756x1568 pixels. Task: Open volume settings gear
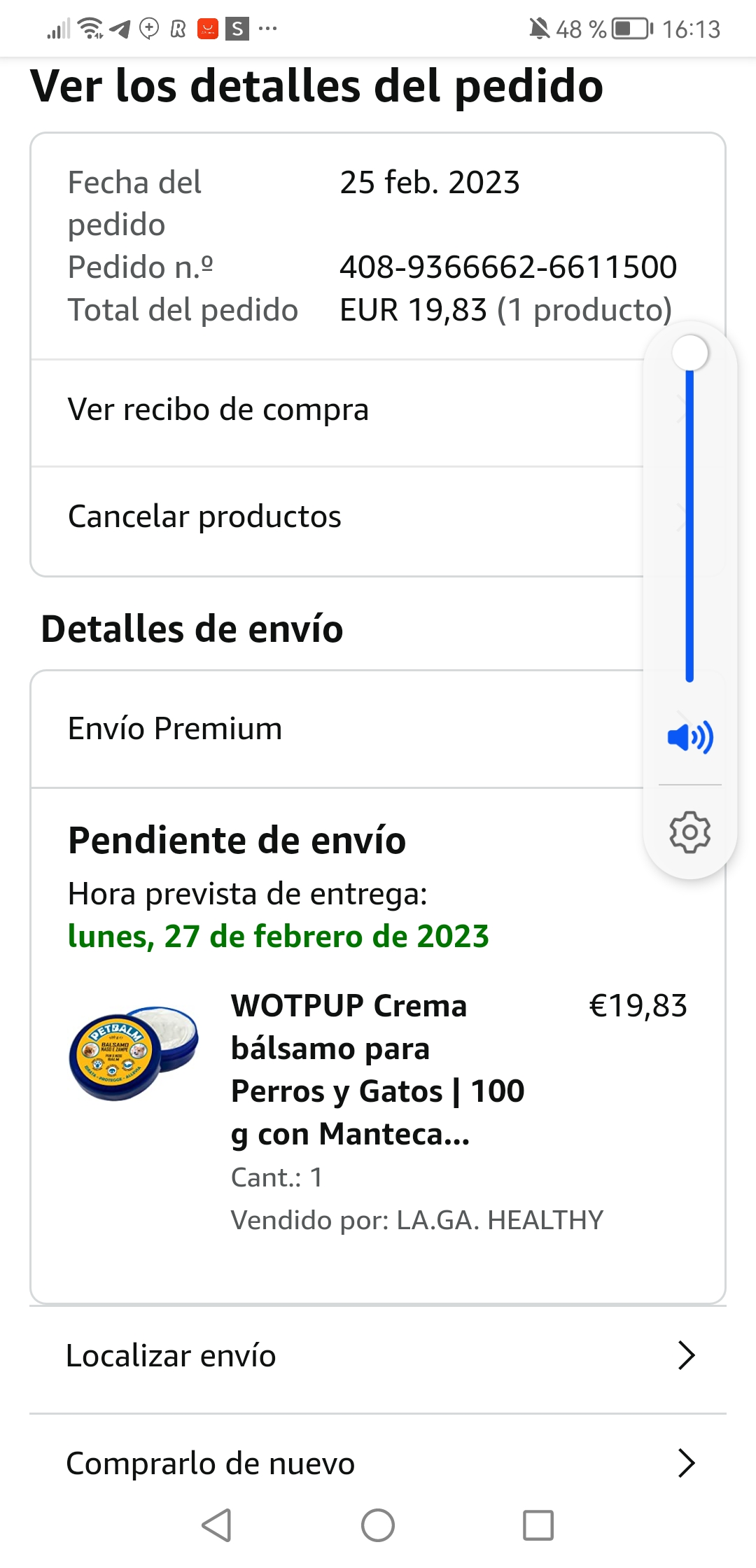point(689,832)
